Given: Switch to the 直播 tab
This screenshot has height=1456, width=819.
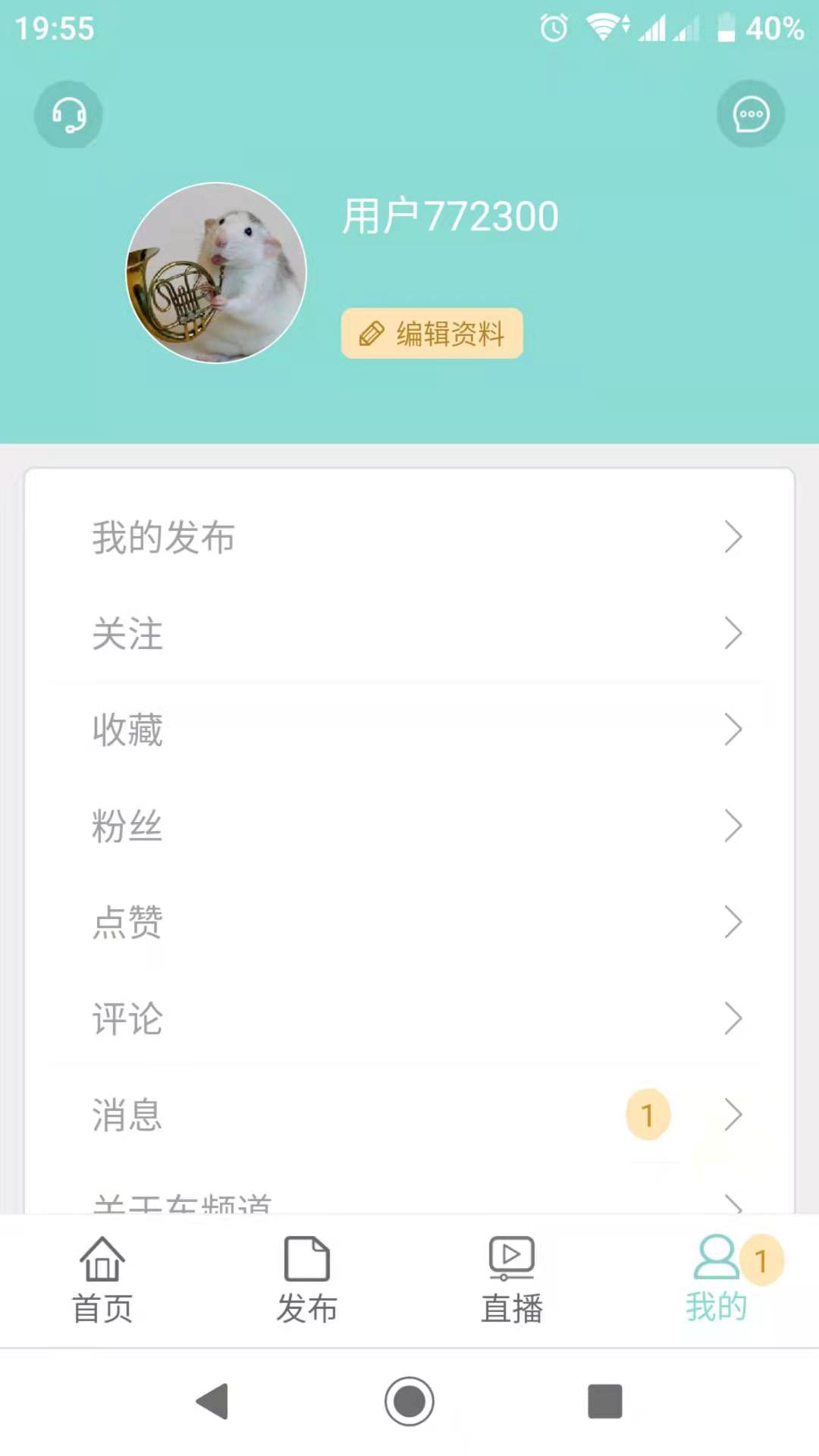Looking at the screenshot, I should [x=512, y=1280].
